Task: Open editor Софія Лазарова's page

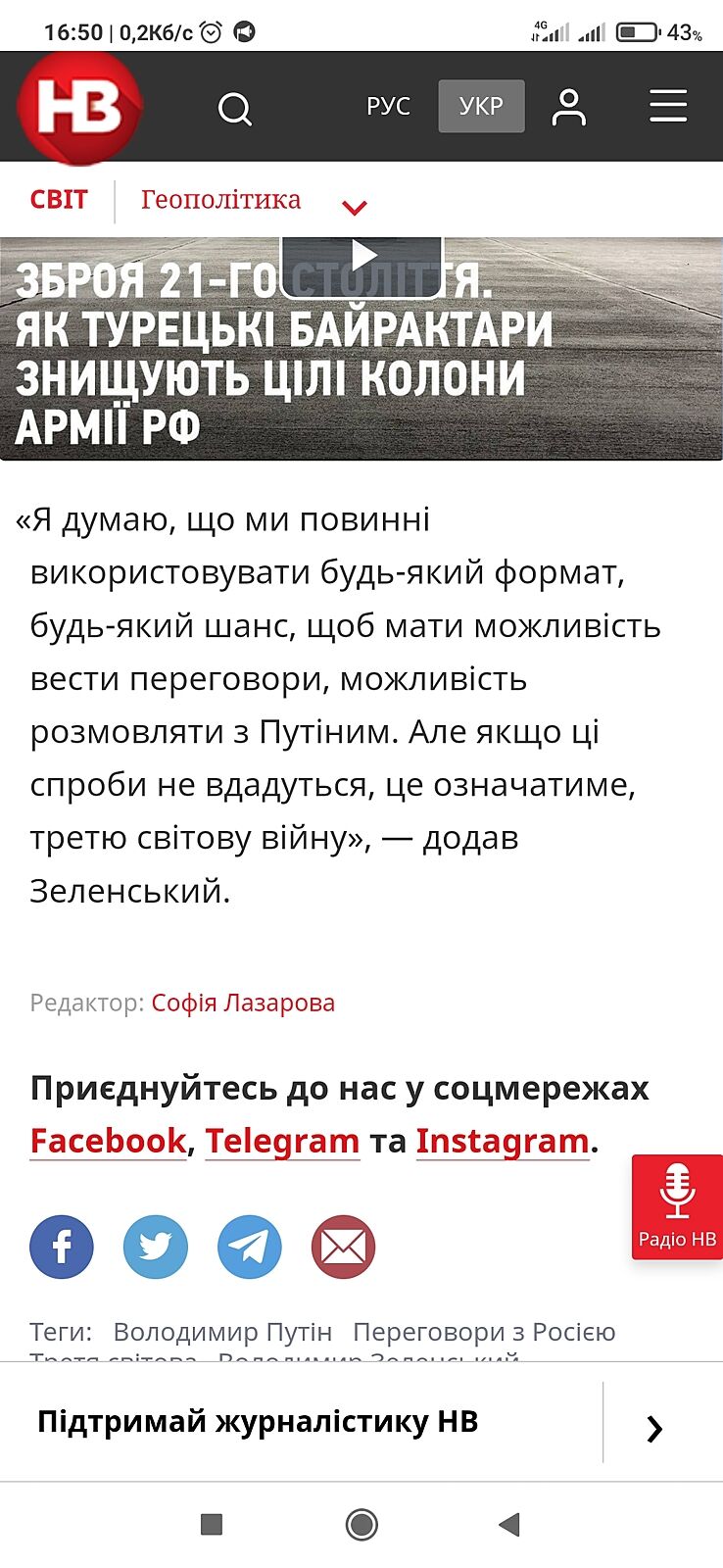Action: [243, 1003]
